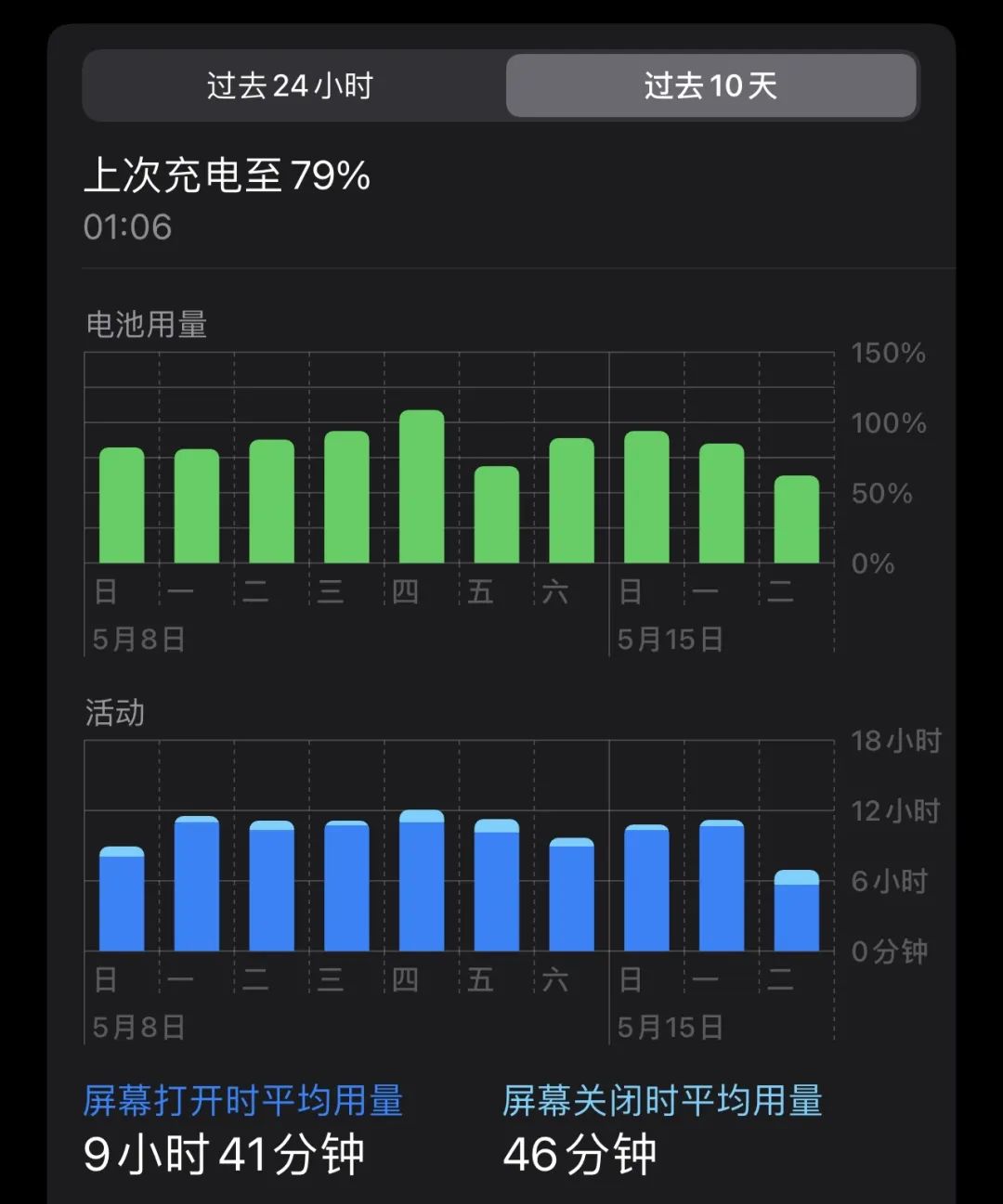
Task: Tap the 150% axis label
Action: coord(887,354)
